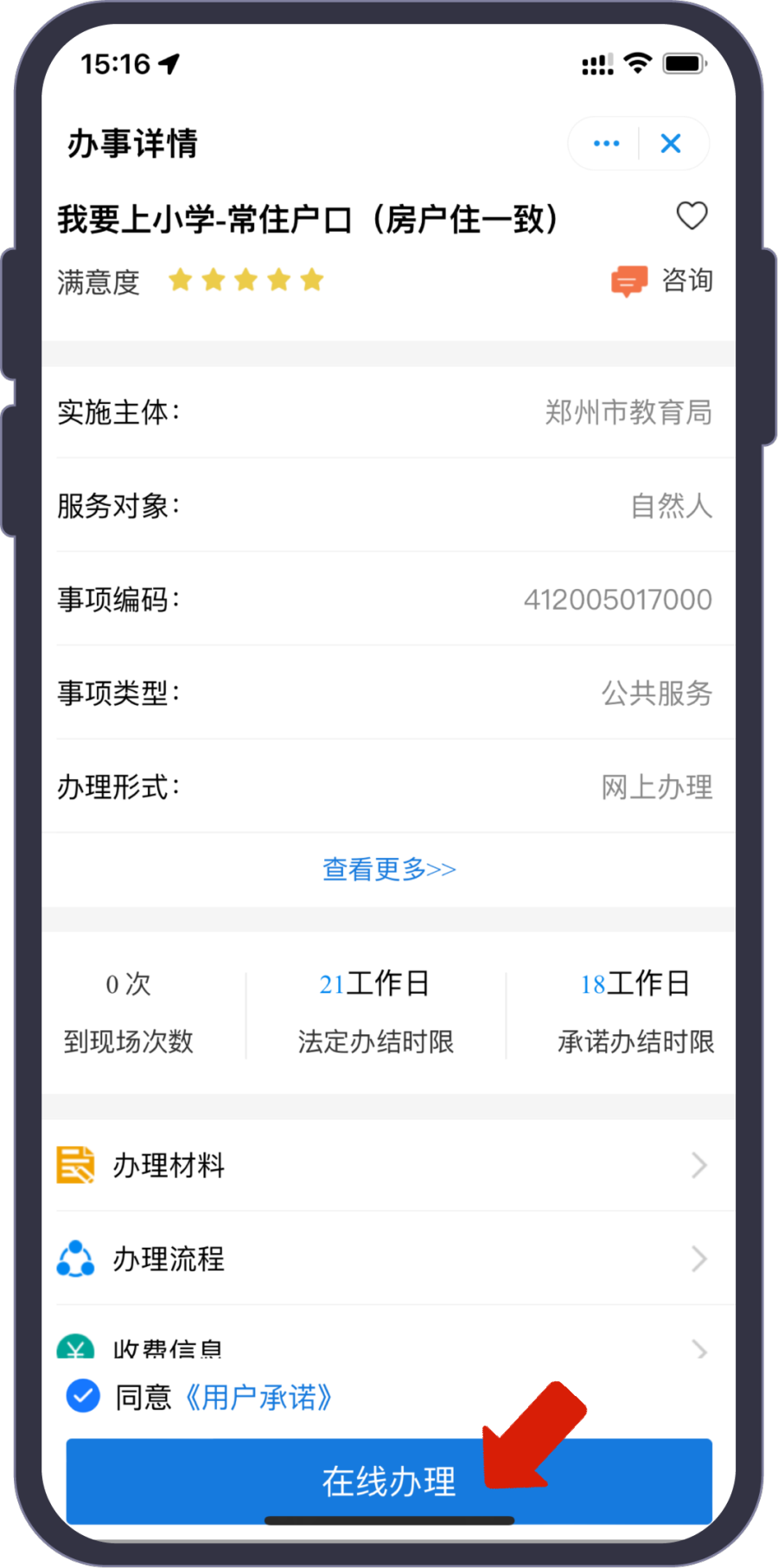
Task: Close the mini-program
Action: coord(671,144)
